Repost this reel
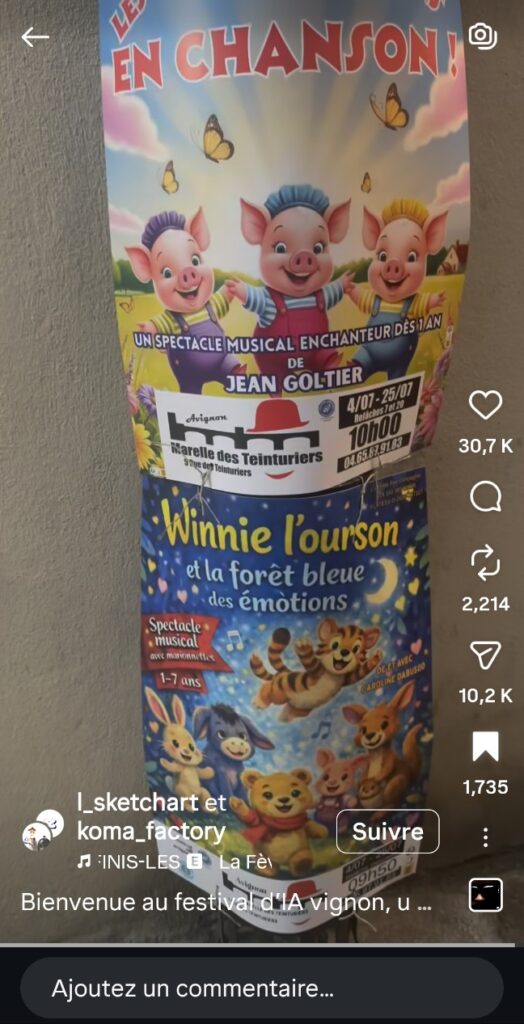 [x=485, y=563]
